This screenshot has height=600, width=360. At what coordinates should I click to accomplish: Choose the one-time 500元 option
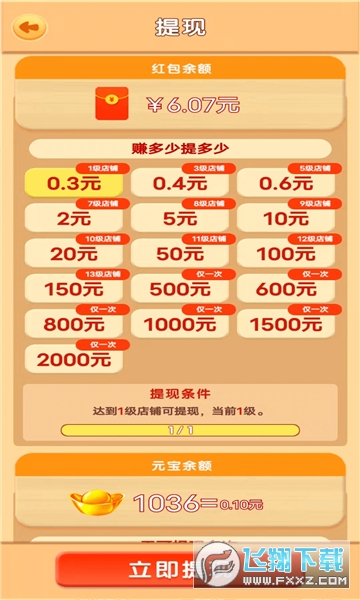pyautogui.click(x=180, y=289)
